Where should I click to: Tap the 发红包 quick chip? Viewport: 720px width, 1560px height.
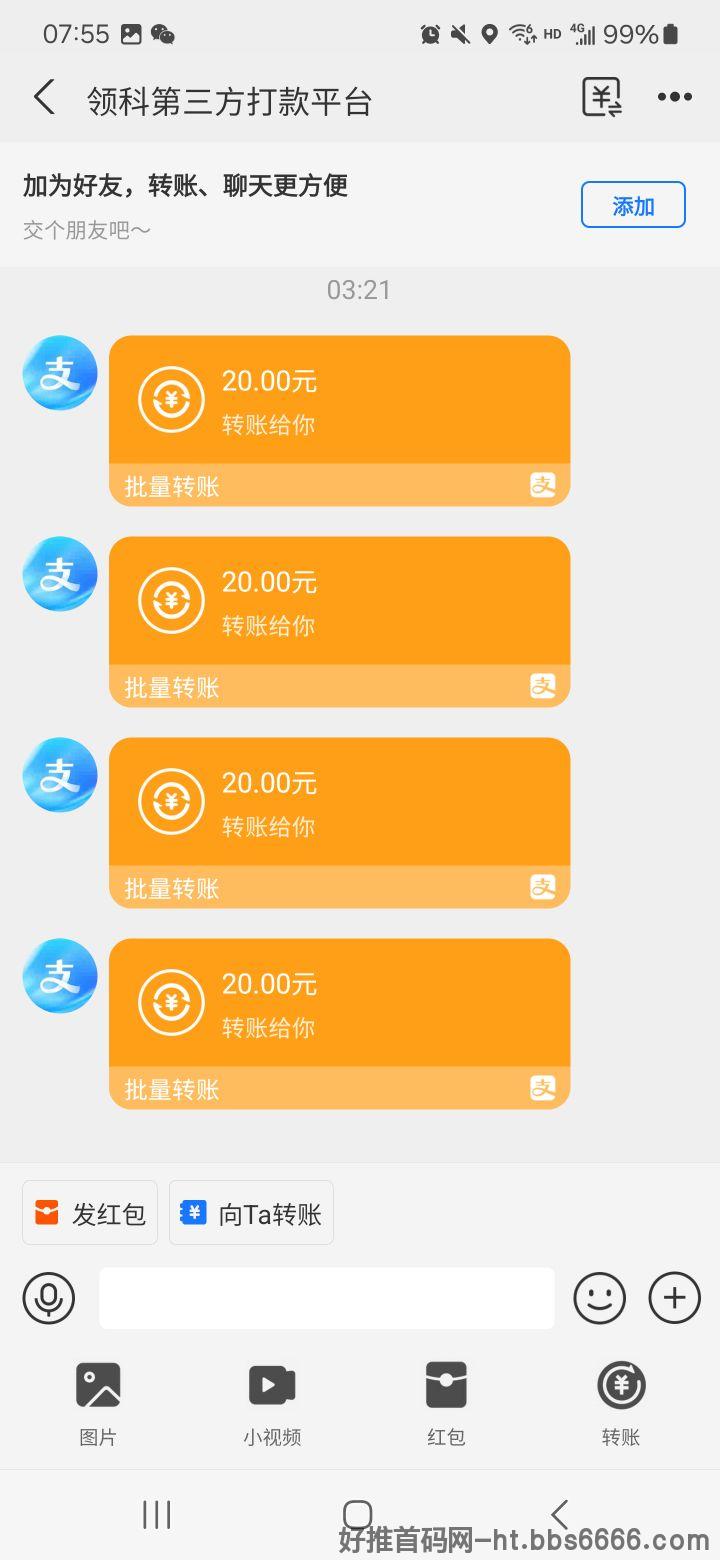click(x=90, y=1213)
